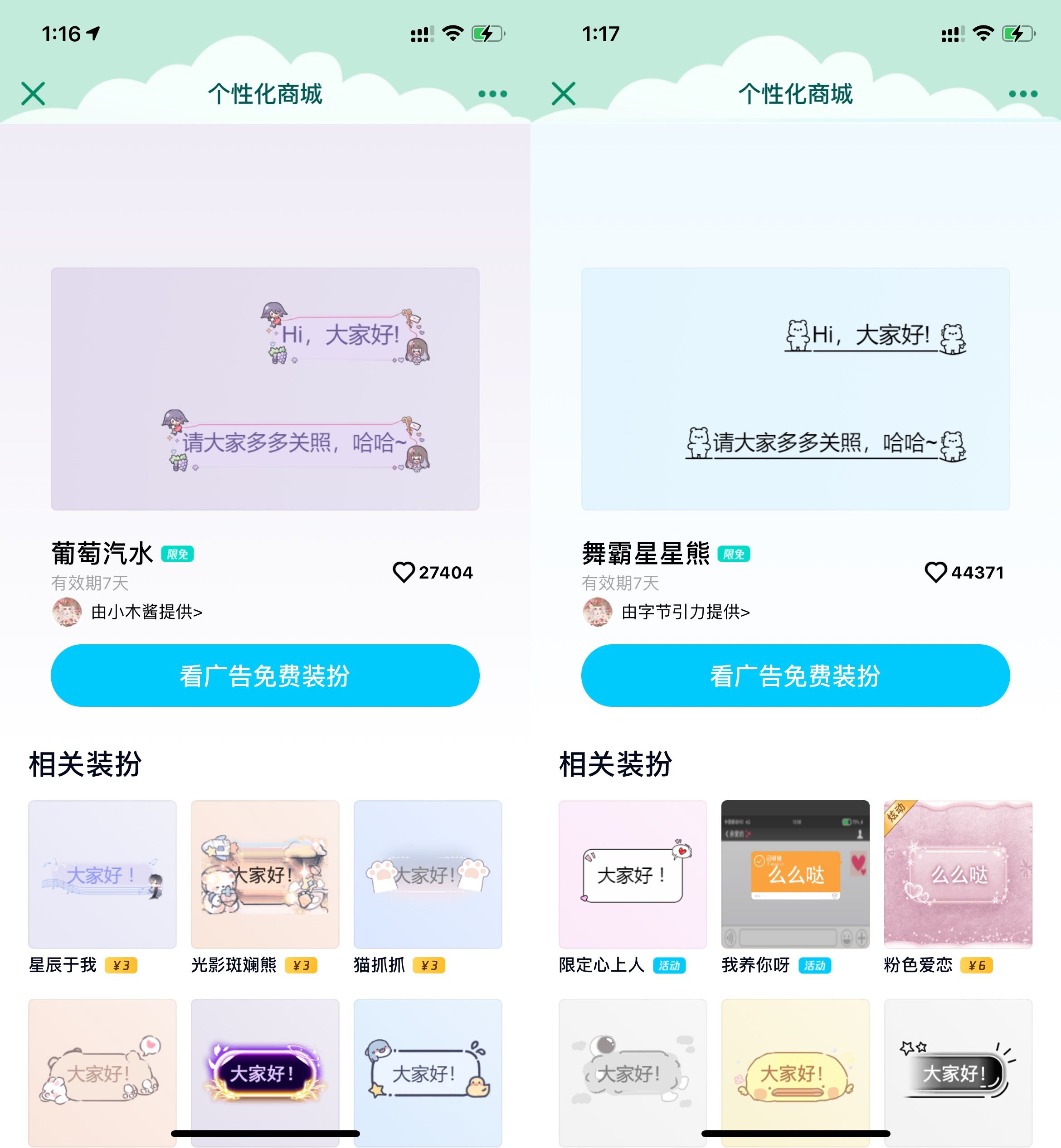Image resolution: width=1061 pixels, height=1148 pixels.
Task: Open the 粉色爱恋 bubble theme
Action: [958, 874]
